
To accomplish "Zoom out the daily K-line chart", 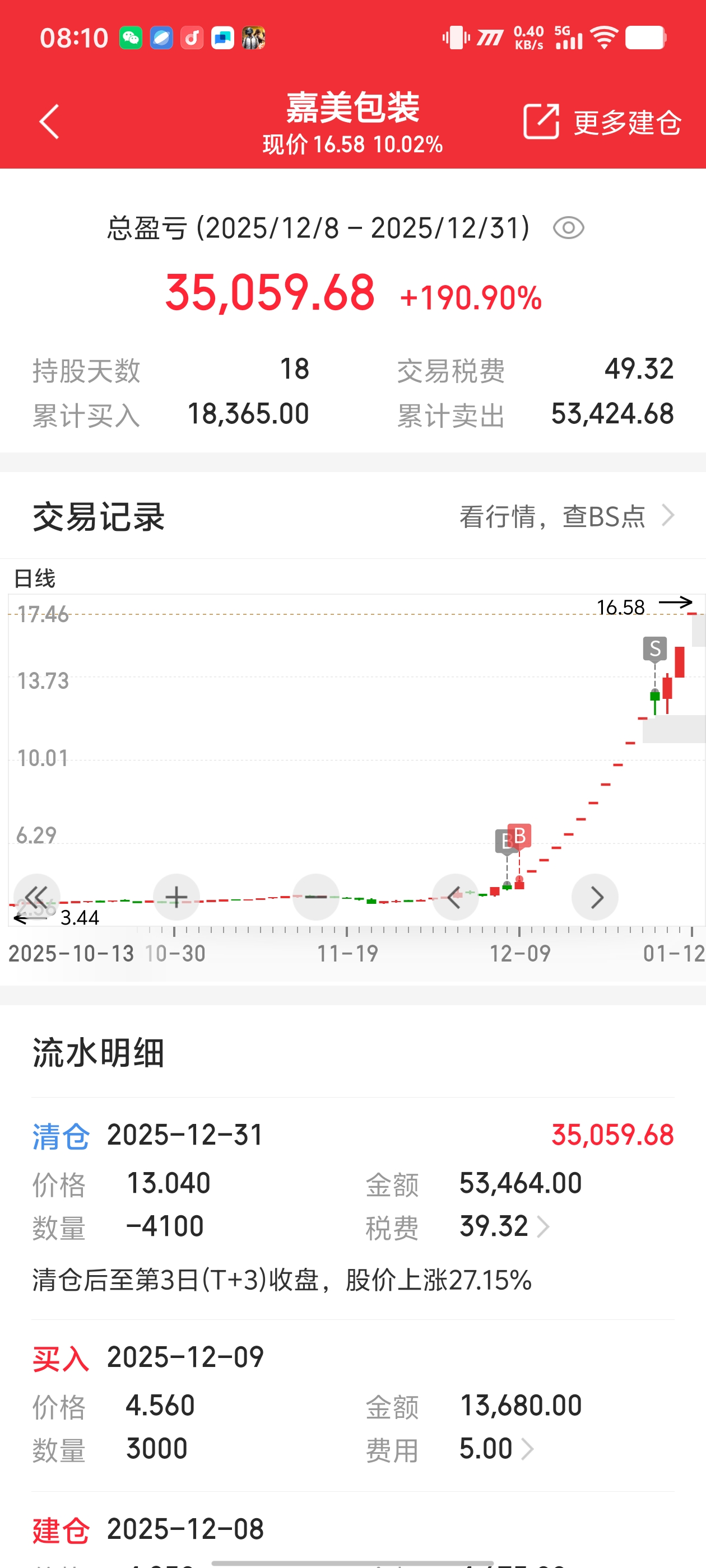I will [x=315, y=897].
